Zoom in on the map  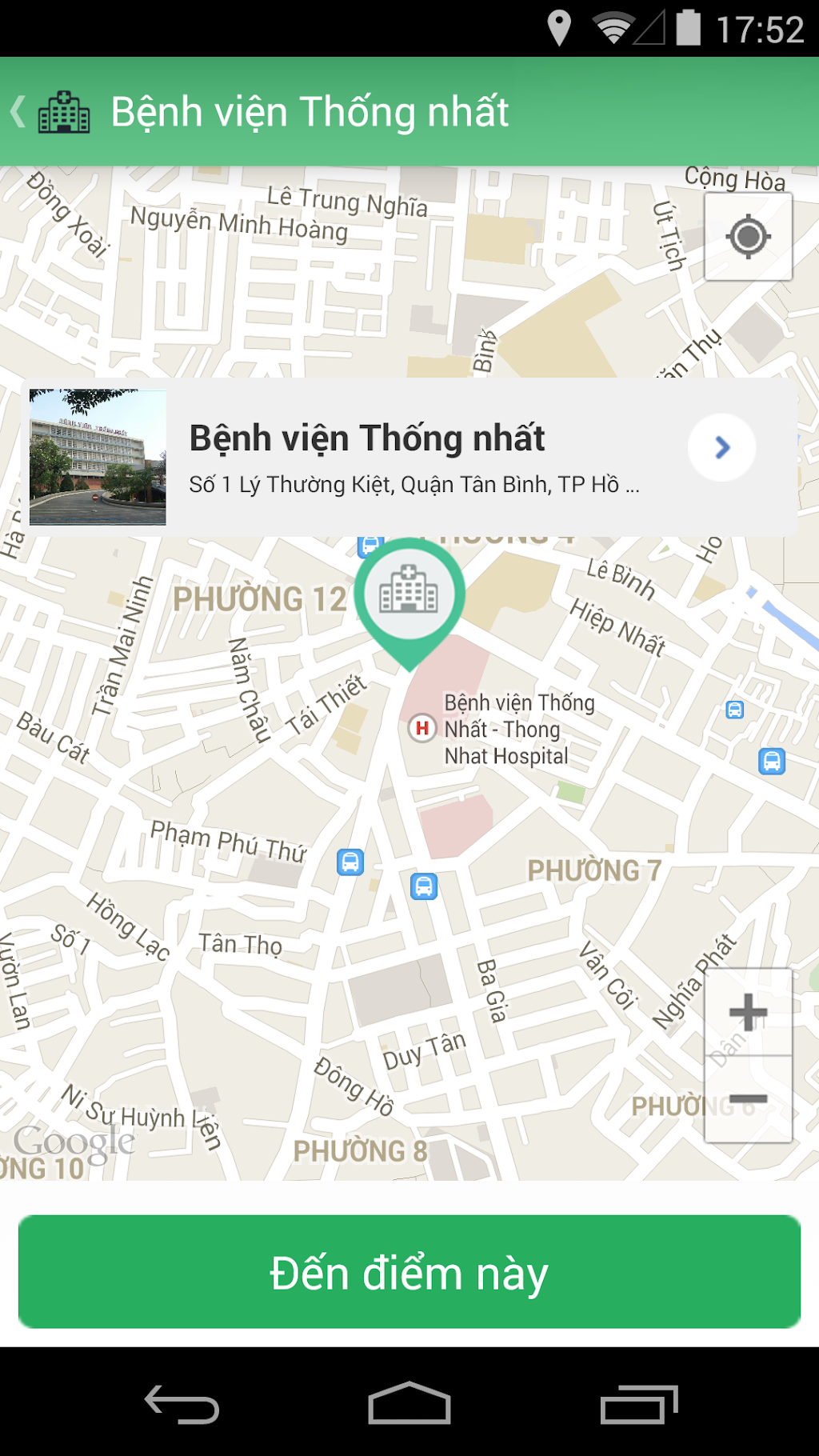tap(748, 1013)
